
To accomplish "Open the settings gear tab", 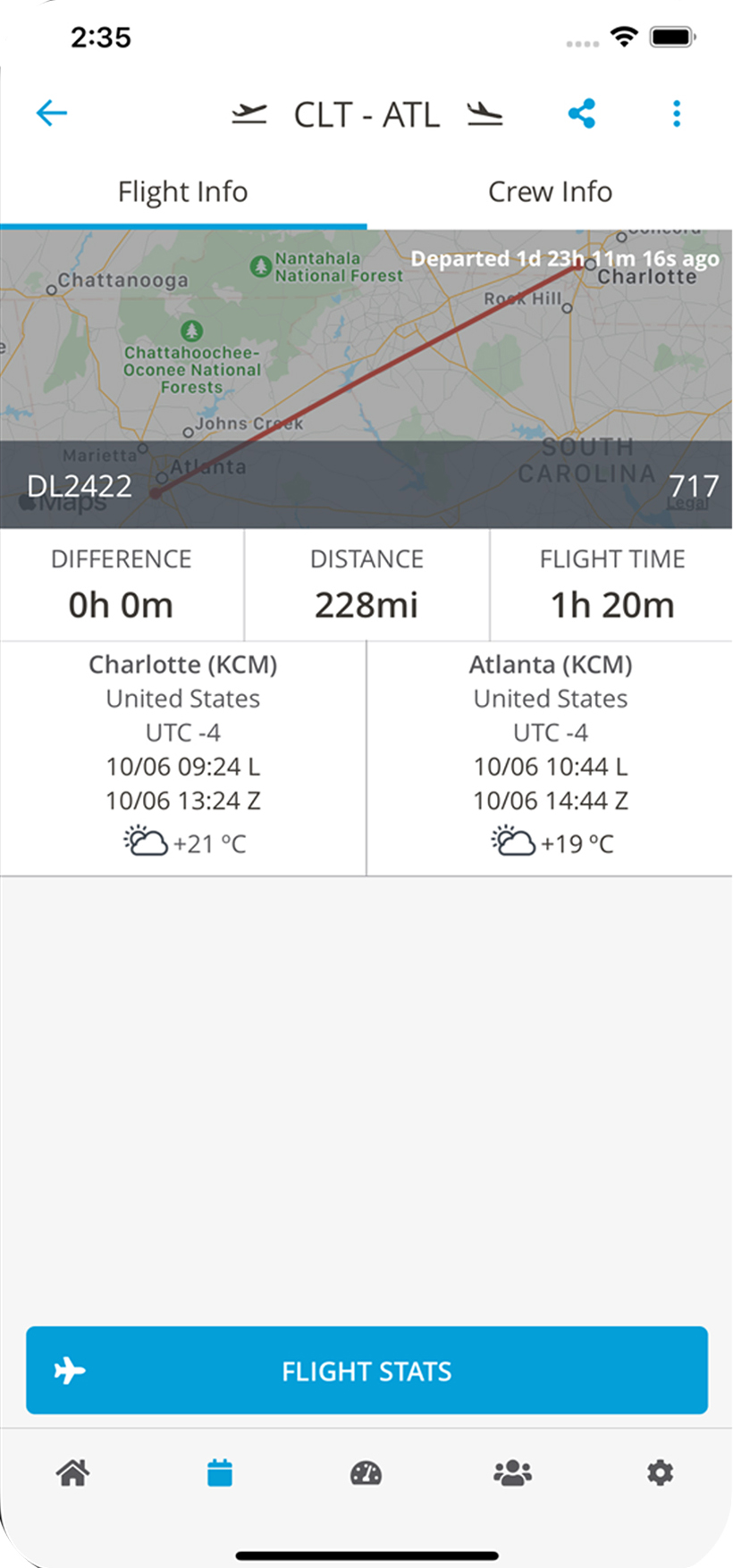I will pyautogui.click(x=660, y=1472).
